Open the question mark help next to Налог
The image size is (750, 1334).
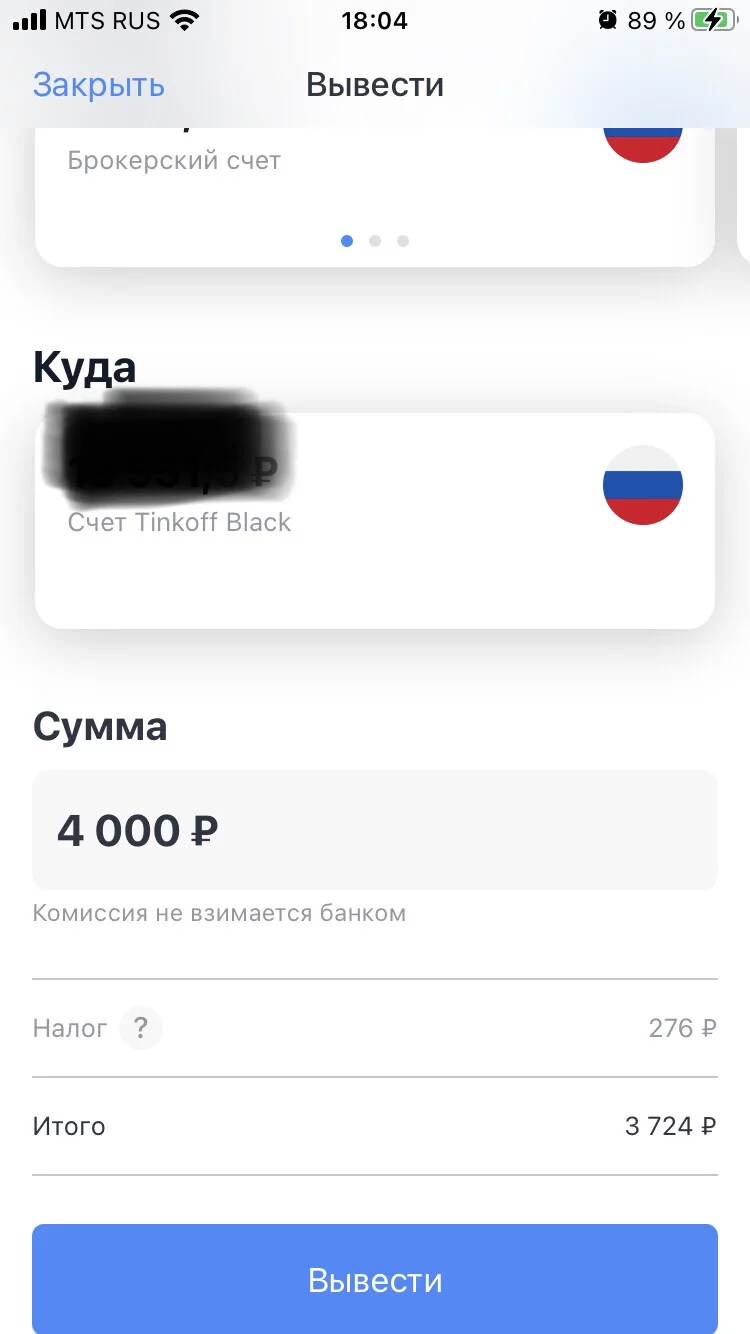pos(141,1028)
